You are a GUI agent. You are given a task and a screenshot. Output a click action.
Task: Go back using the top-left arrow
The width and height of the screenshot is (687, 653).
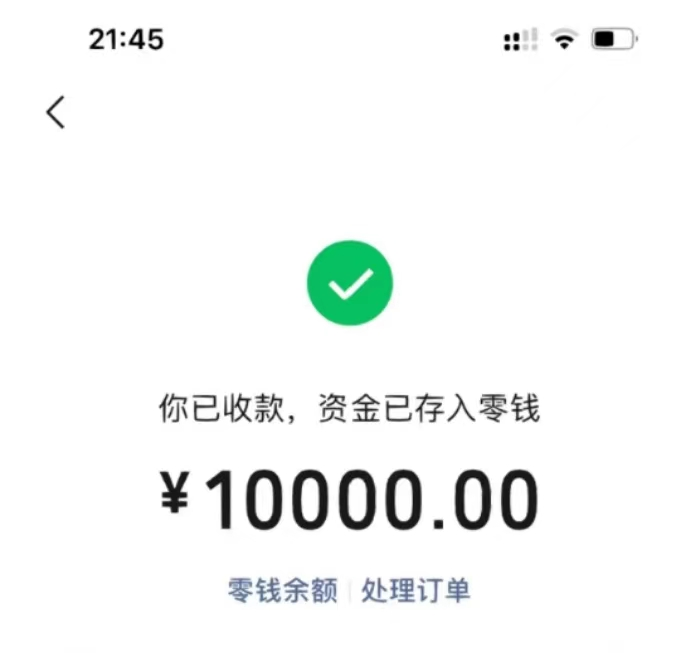click(x=56, y=112)
